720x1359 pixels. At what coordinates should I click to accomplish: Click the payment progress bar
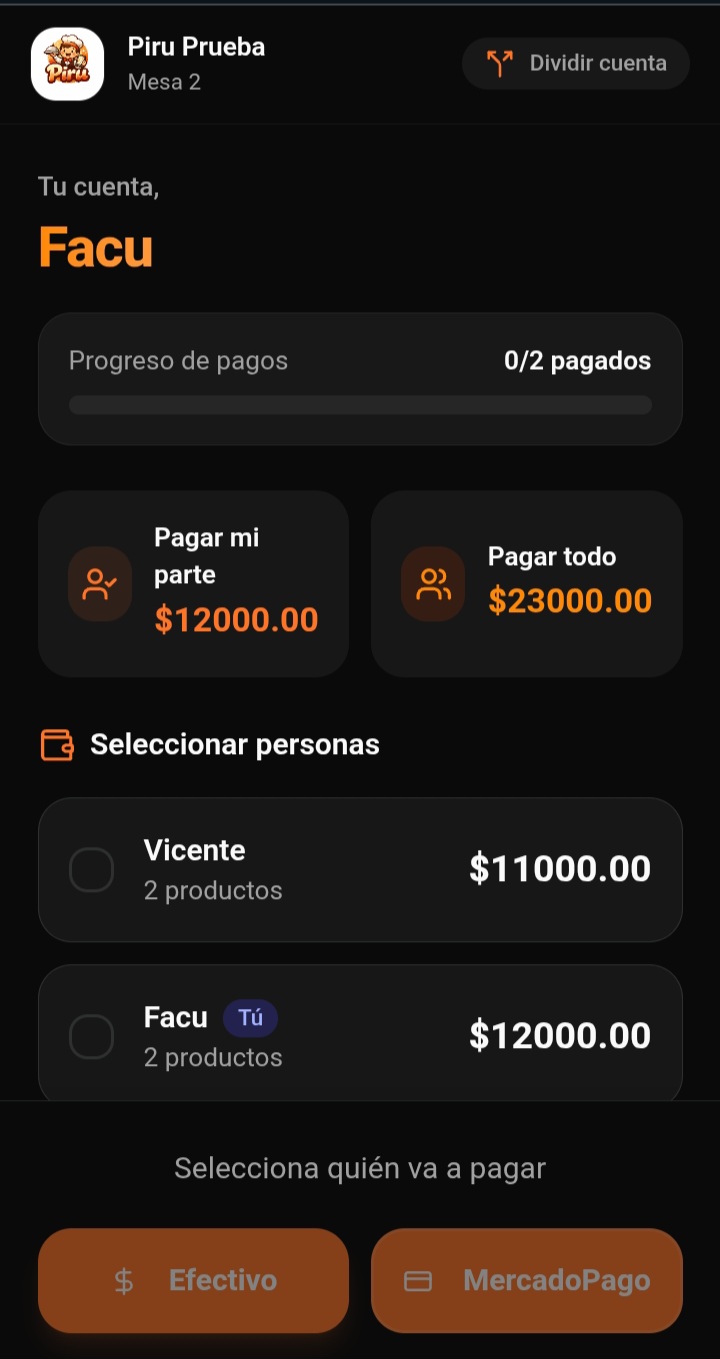[x=360, y=404]
